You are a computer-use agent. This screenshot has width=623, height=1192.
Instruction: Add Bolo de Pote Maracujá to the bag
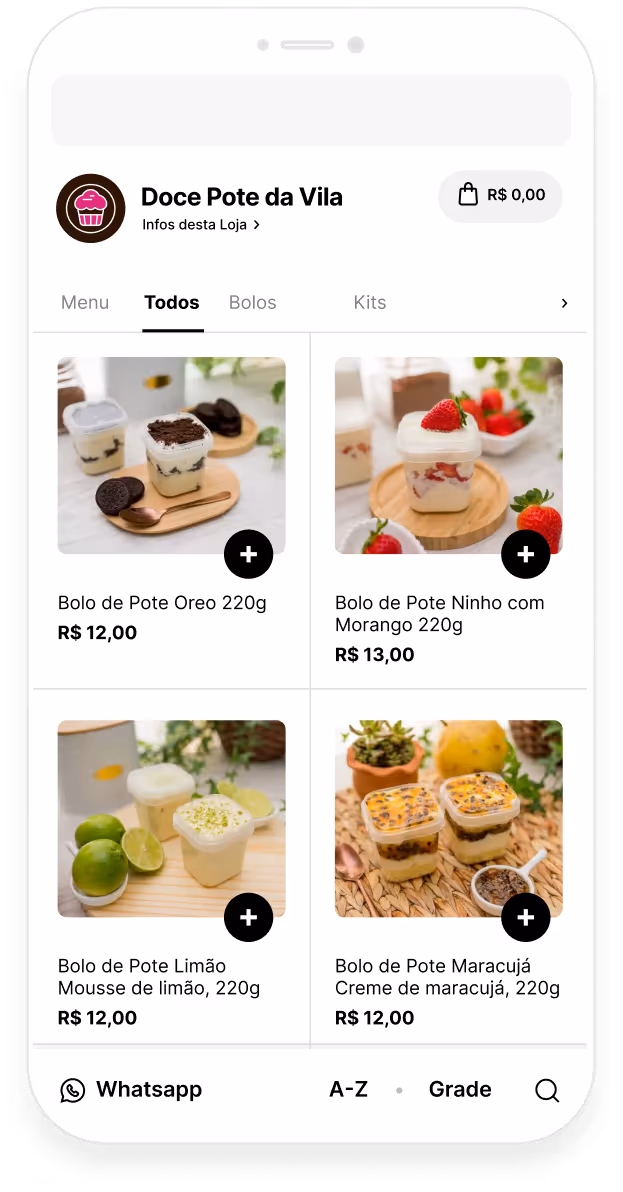point(525,917)
